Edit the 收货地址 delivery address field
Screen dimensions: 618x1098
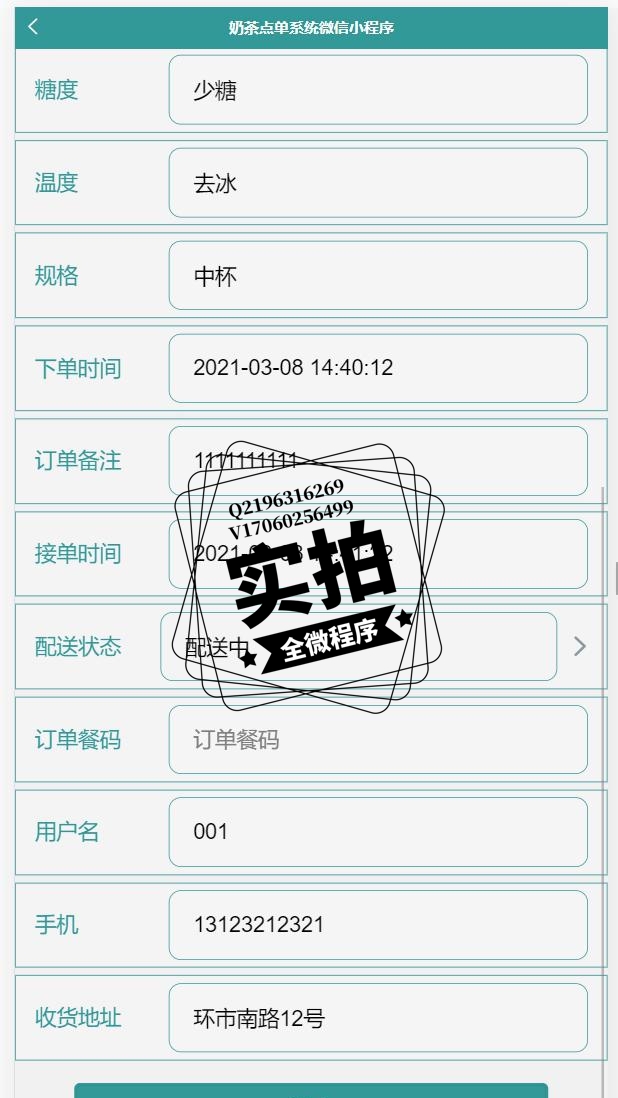(x=377, y=1018)
